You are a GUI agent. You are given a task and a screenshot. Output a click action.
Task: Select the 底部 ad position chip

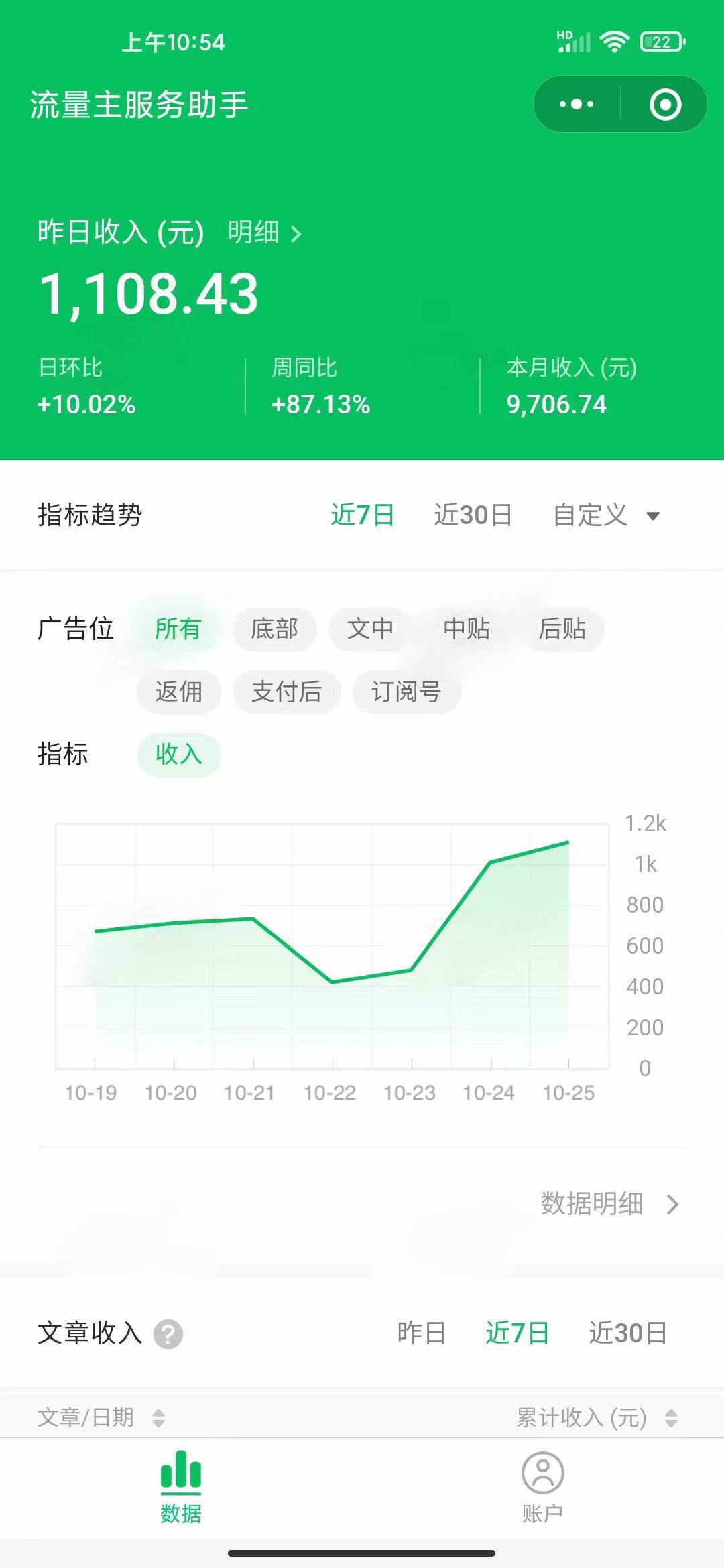point(274,629)
